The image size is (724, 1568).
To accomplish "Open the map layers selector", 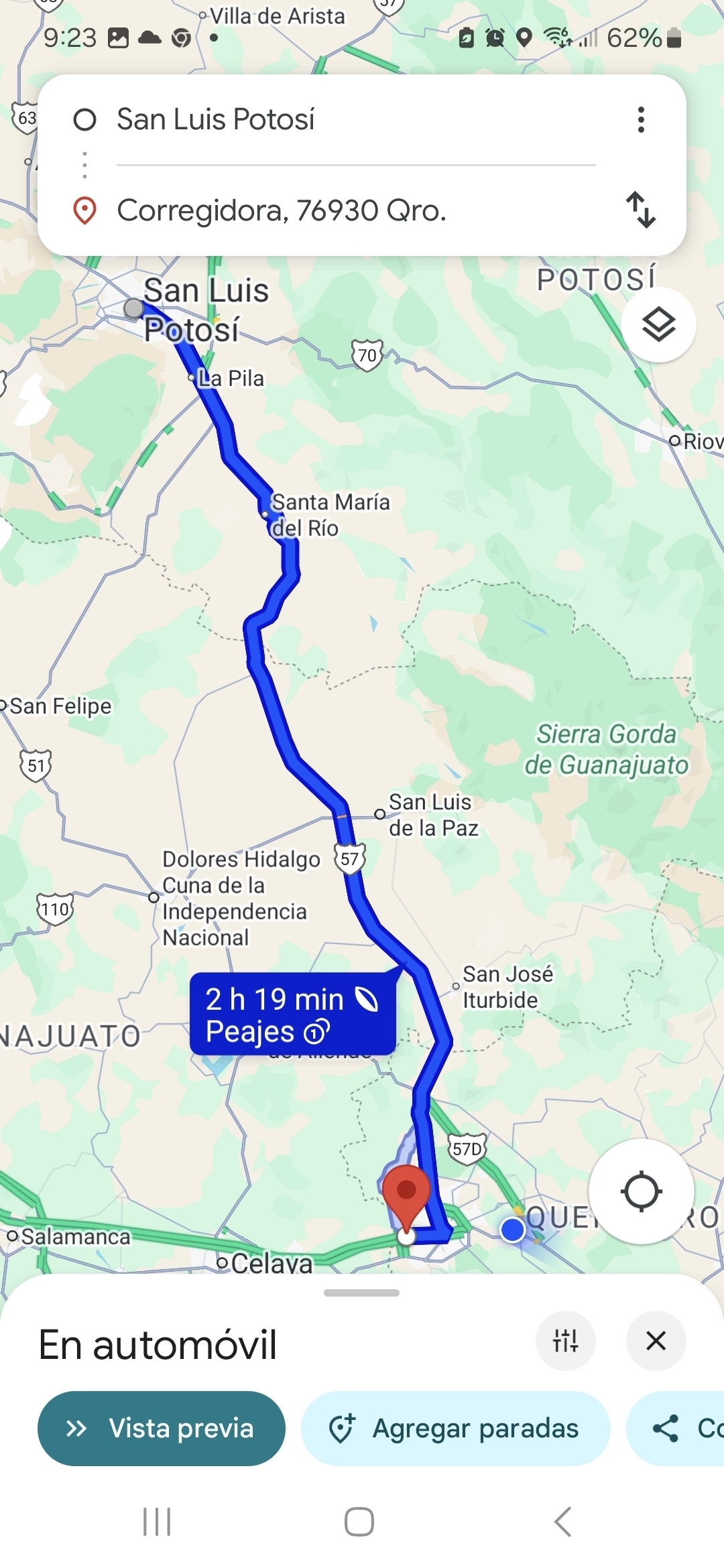I will click(658, 325).
